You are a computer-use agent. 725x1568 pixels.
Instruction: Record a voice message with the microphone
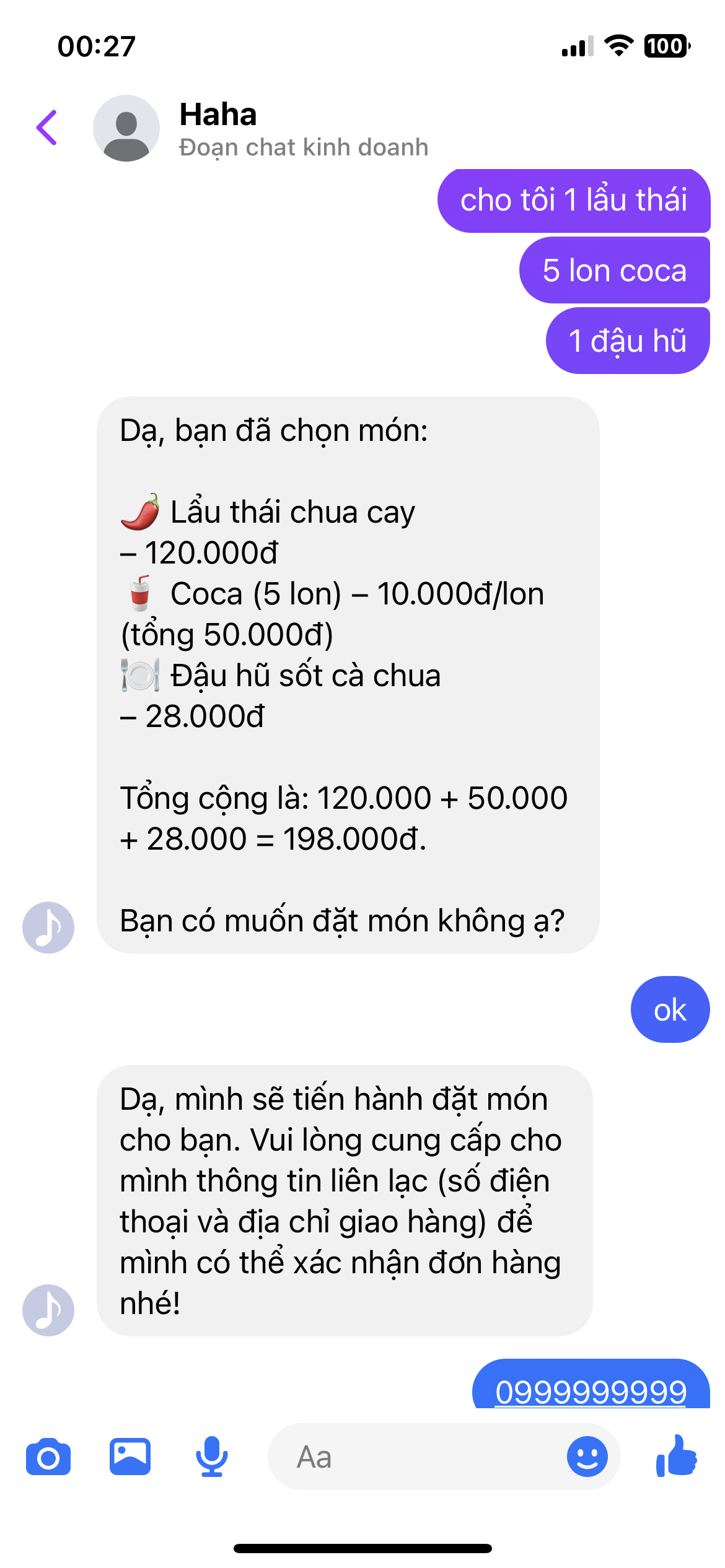(212, 1457)
